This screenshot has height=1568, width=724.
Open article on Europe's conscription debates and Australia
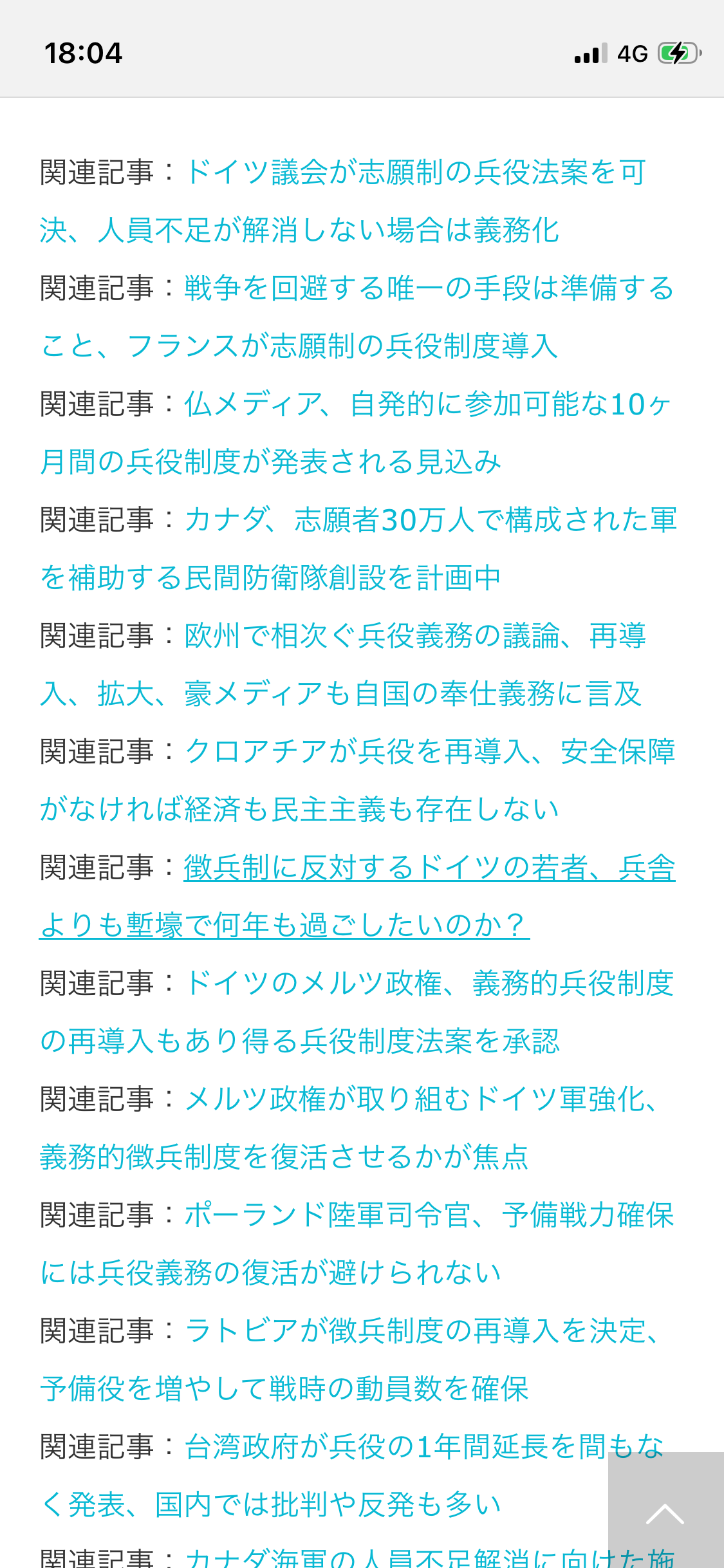(415, 636)
